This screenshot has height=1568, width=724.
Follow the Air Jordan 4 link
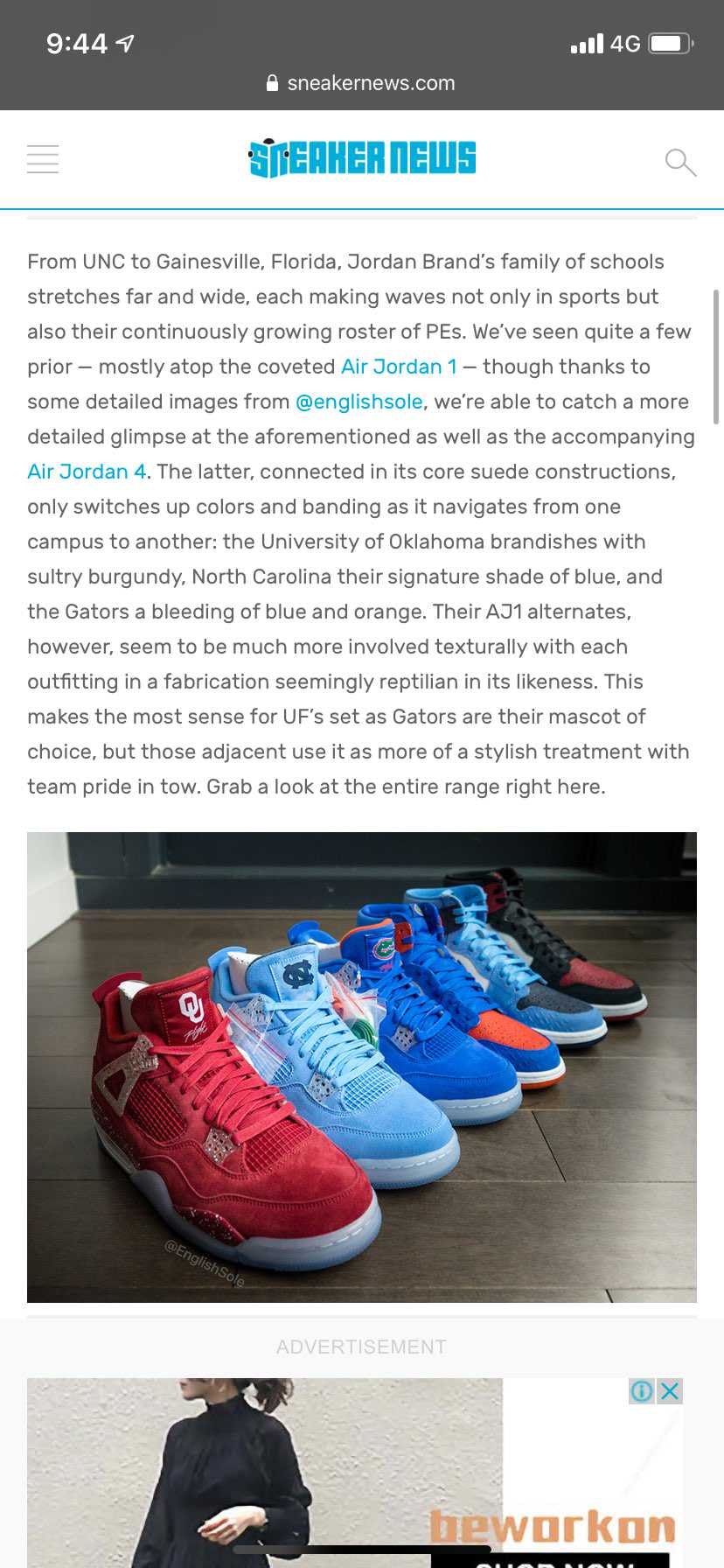(x=87, y=472)
